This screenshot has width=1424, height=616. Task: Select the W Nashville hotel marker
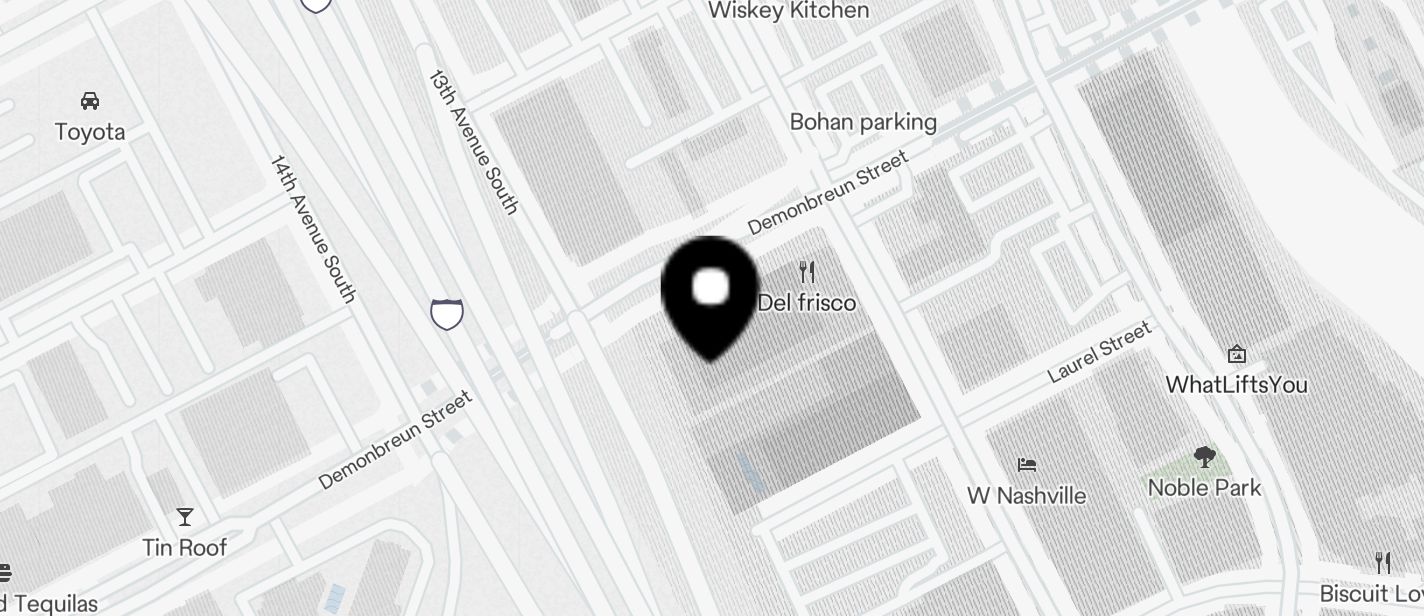[x=1026, y=465]
